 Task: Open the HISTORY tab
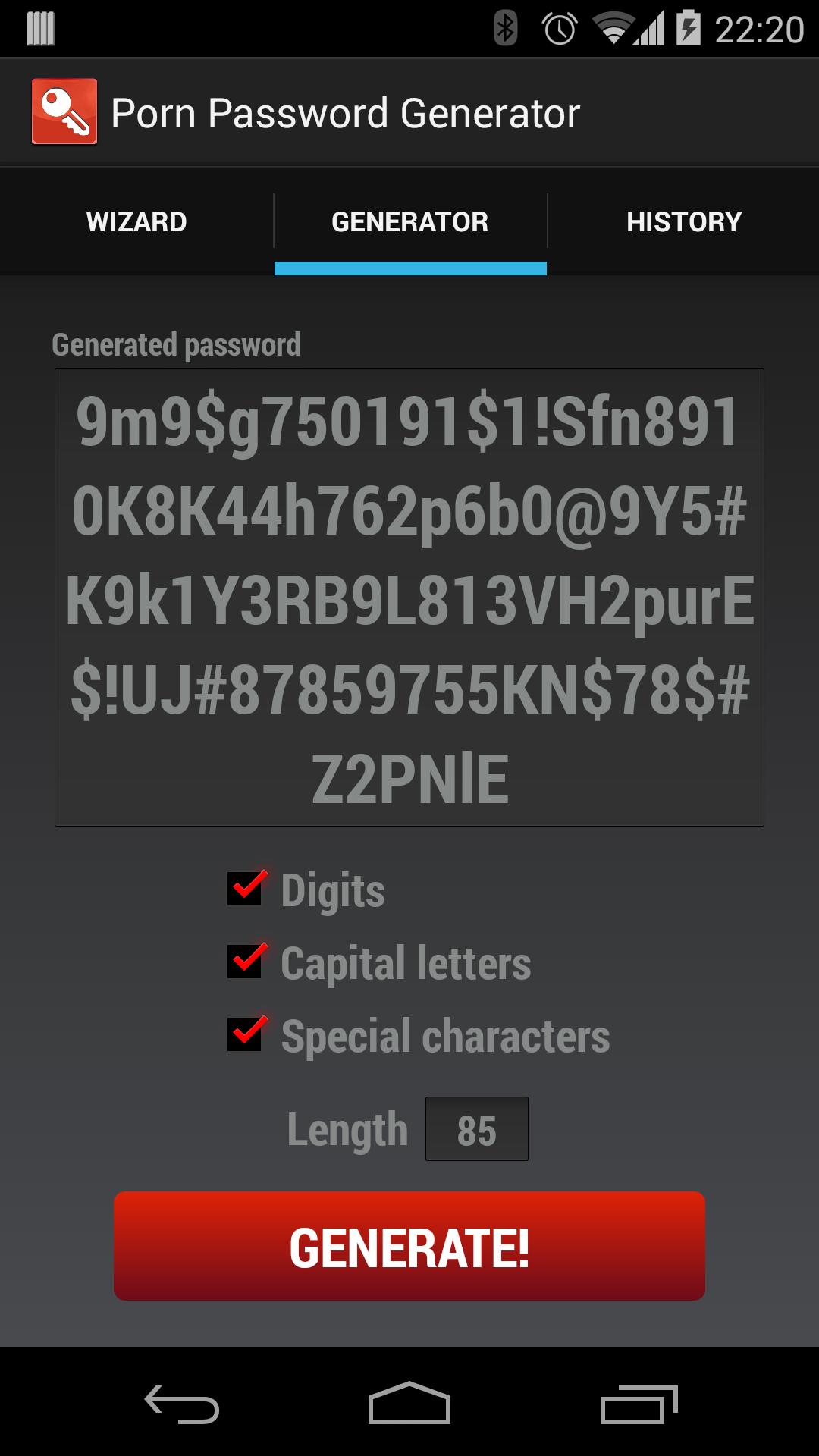pyautogui.click(x=682, y=221)
